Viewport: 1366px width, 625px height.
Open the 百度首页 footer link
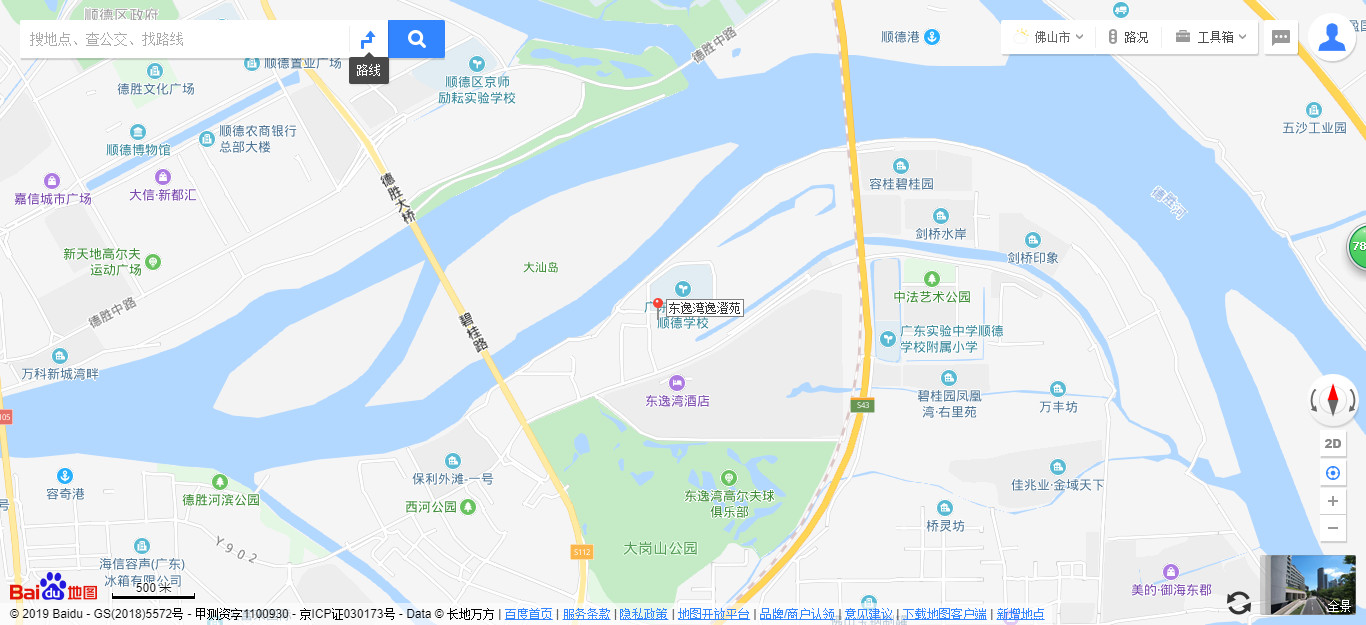coord(528,614)
